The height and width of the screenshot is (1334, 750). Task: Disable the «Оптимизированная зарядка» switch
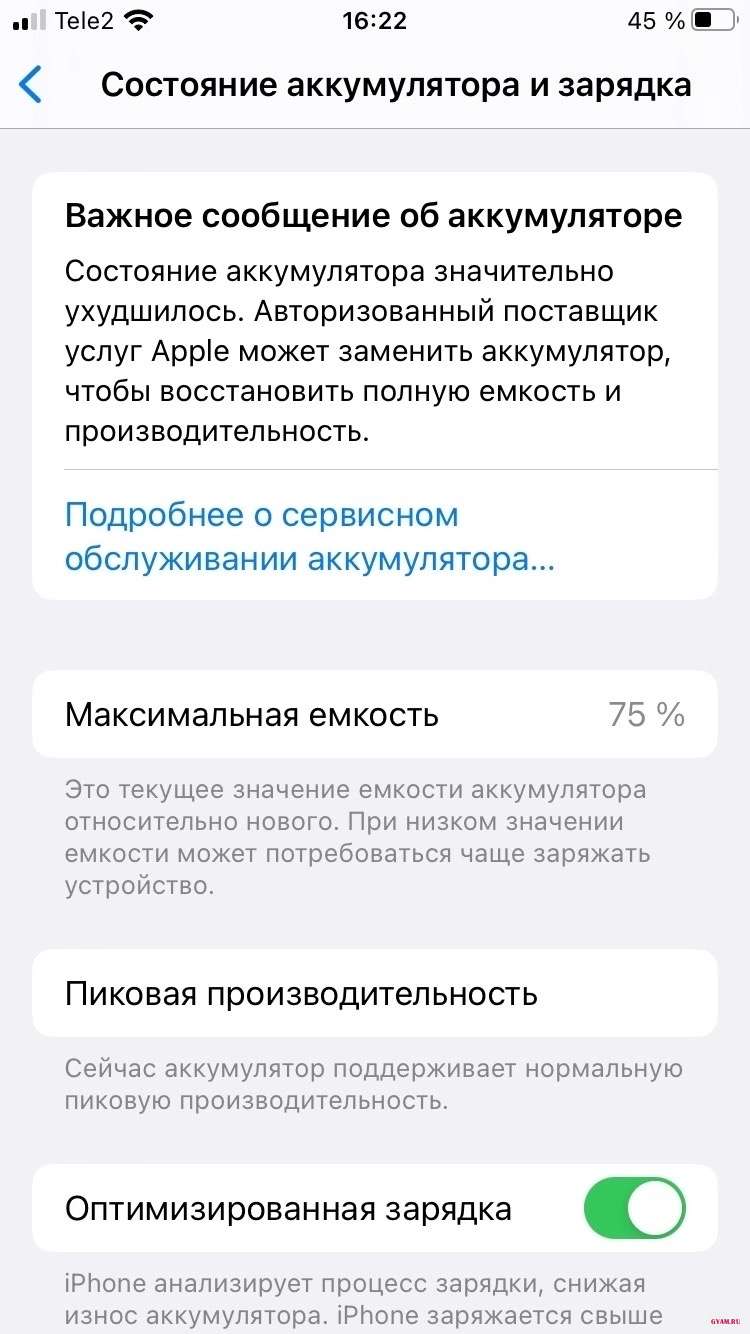(635, 1208)
